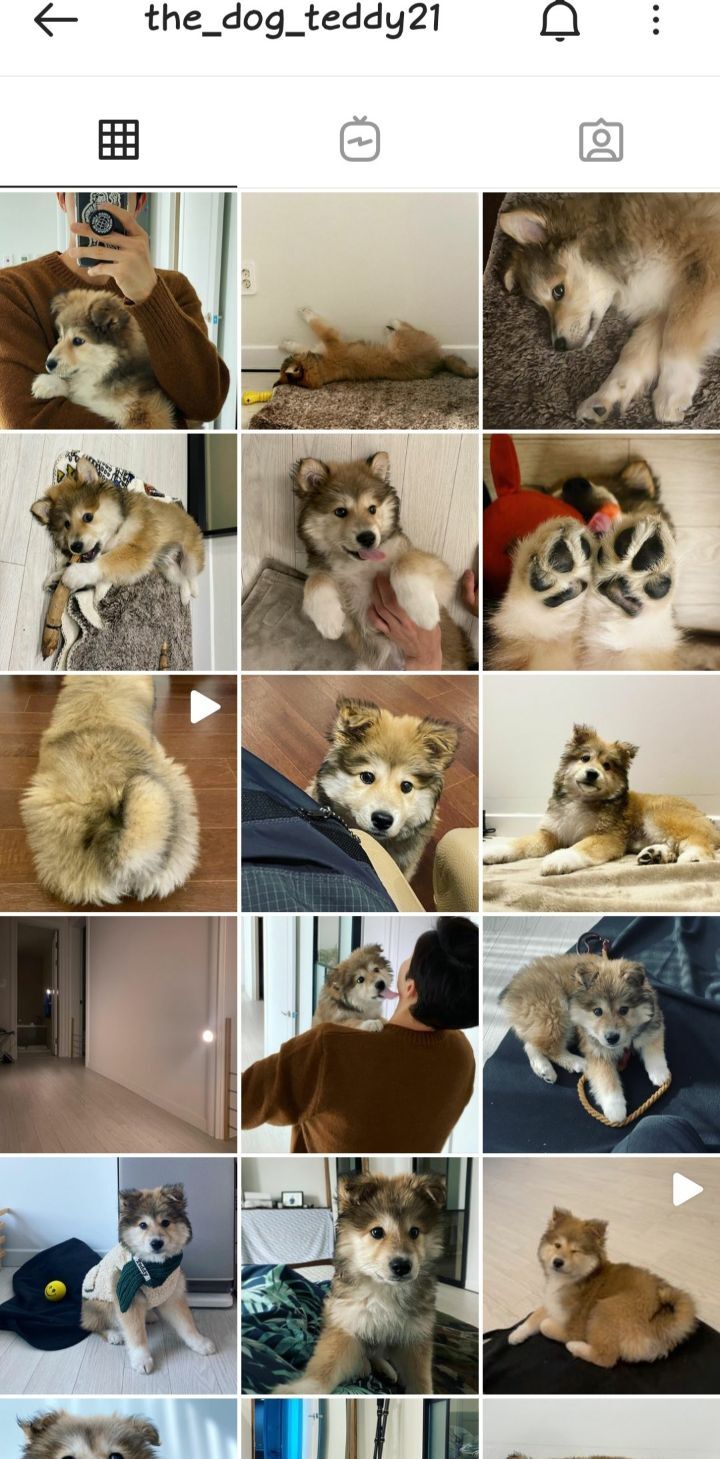Open the notifications bell for the_dog_teddy21
The image size is (720, 1459).
560,20
